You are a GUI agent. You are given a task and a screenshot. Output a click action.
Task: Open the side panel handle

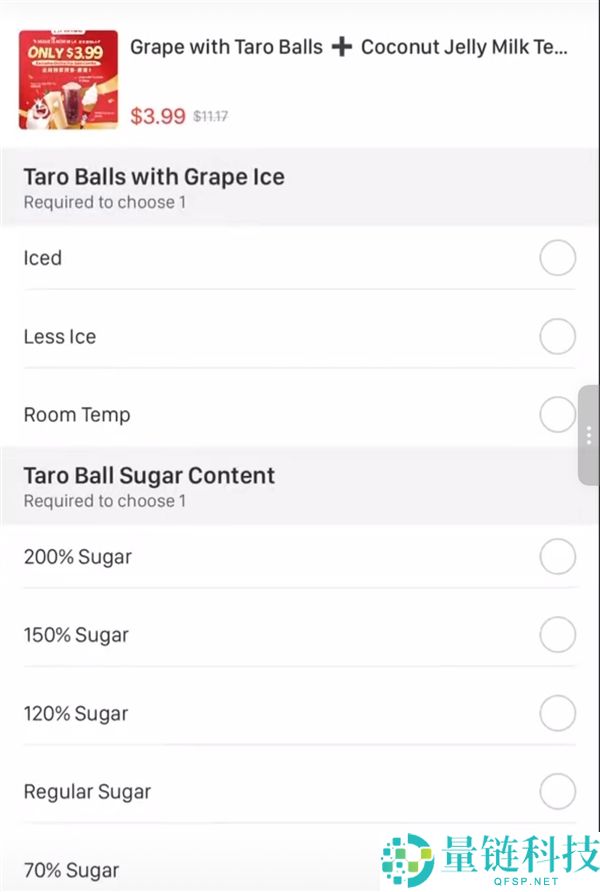pos(589,435)
